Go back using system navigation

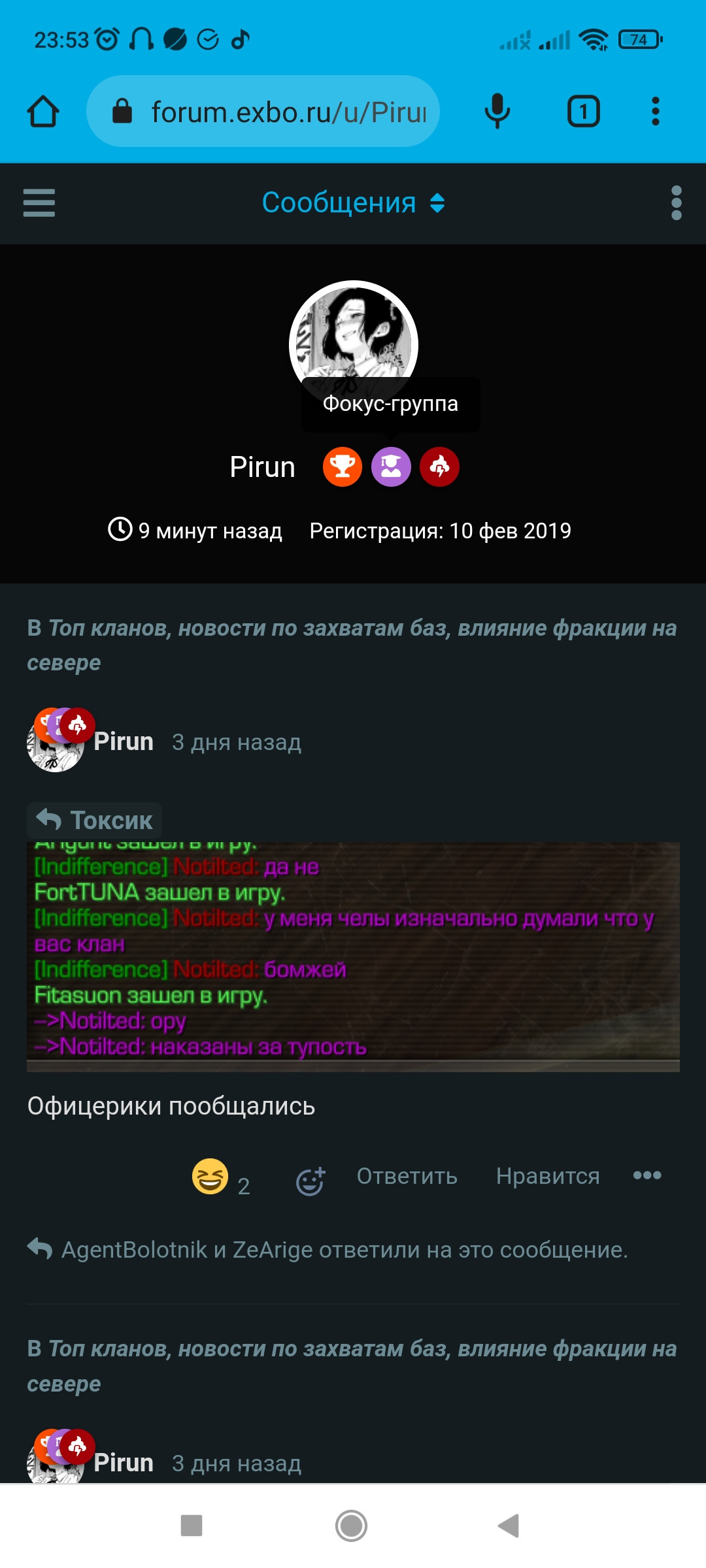(x=509, y=1526)
